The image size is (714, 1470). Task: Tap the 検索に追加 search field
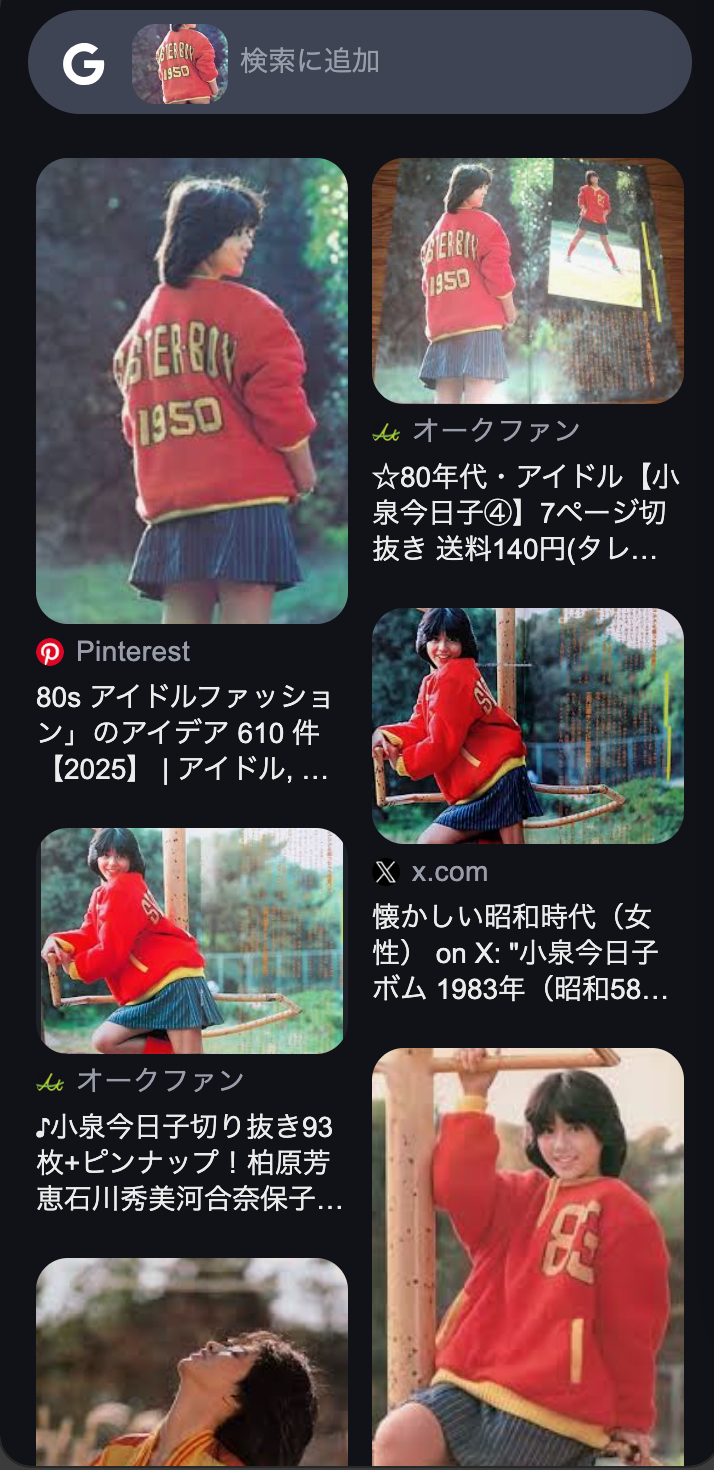pyautogui.click(x=360, y=62)
